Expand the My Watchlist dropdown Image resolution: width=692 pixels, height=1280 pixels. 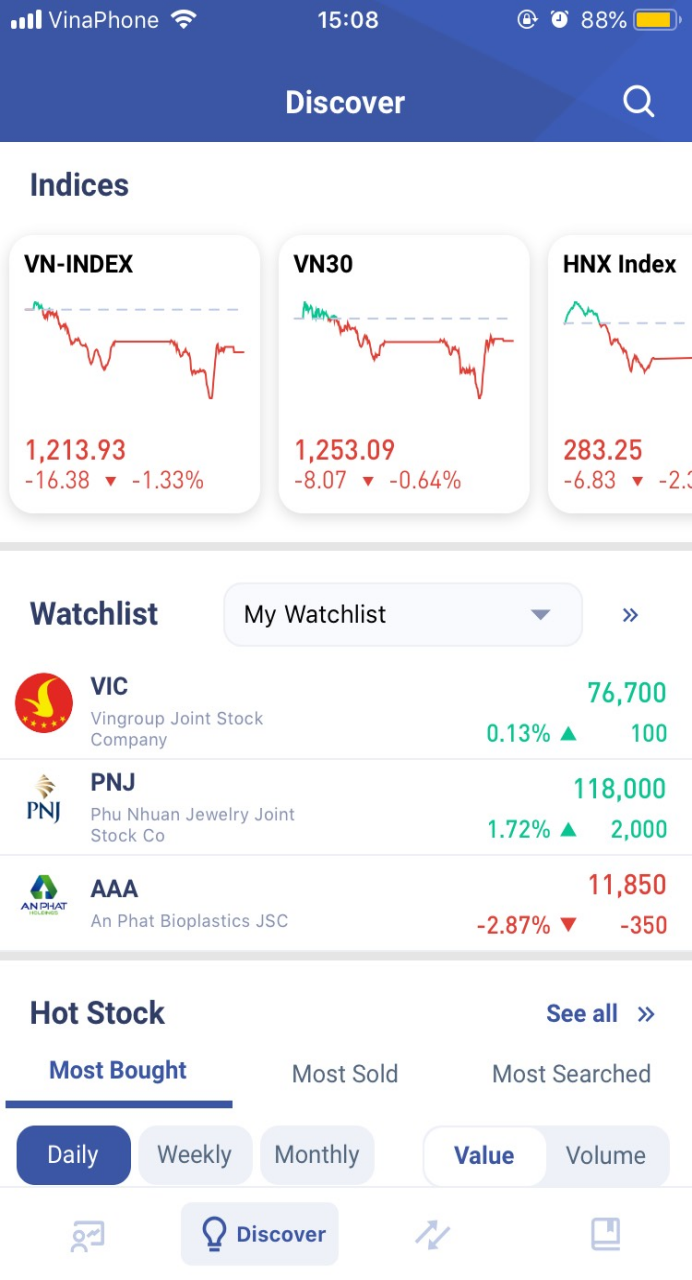(403, 614)
